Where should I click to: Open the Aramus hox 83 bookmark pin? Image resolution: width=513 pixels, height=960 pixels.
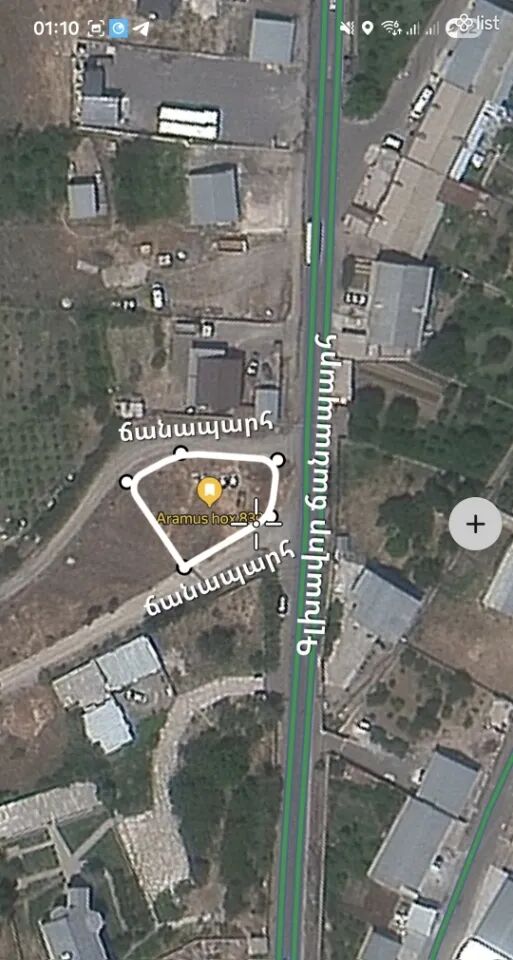[x=209, y=491]
